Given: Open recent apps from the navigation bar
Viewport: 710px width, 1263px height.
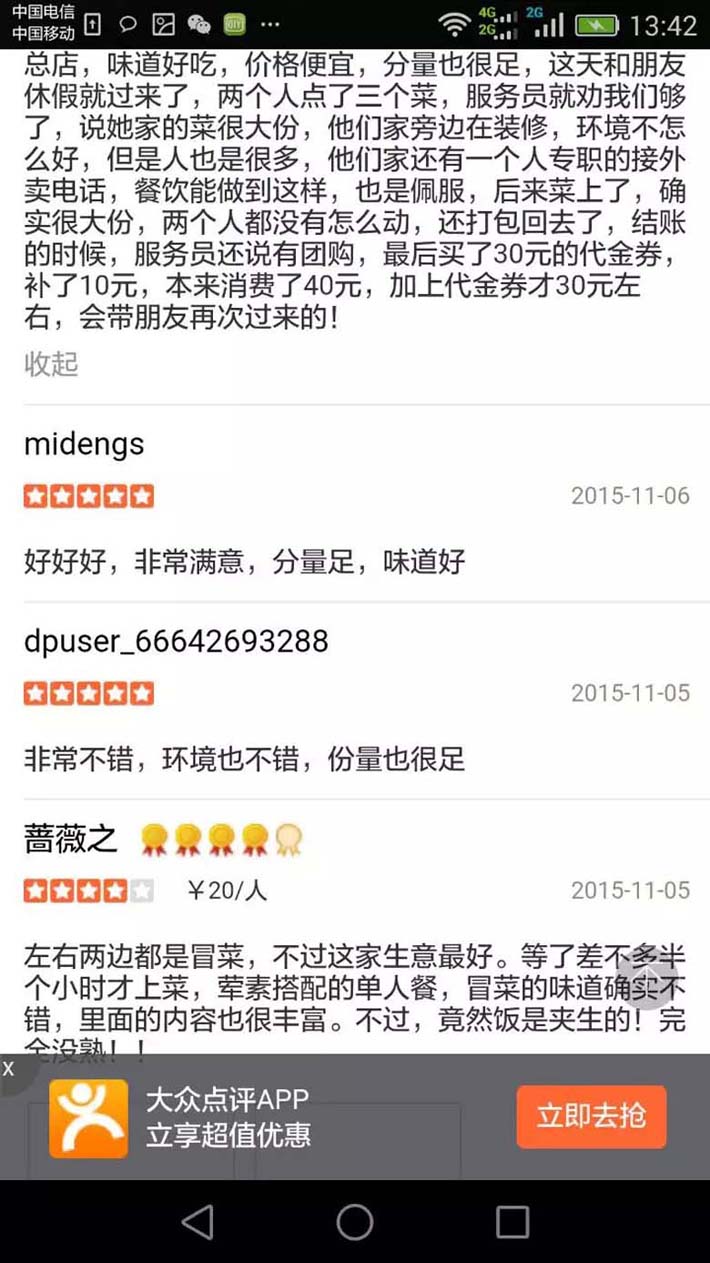Looking at the screenshot, I should point(512,1221).
